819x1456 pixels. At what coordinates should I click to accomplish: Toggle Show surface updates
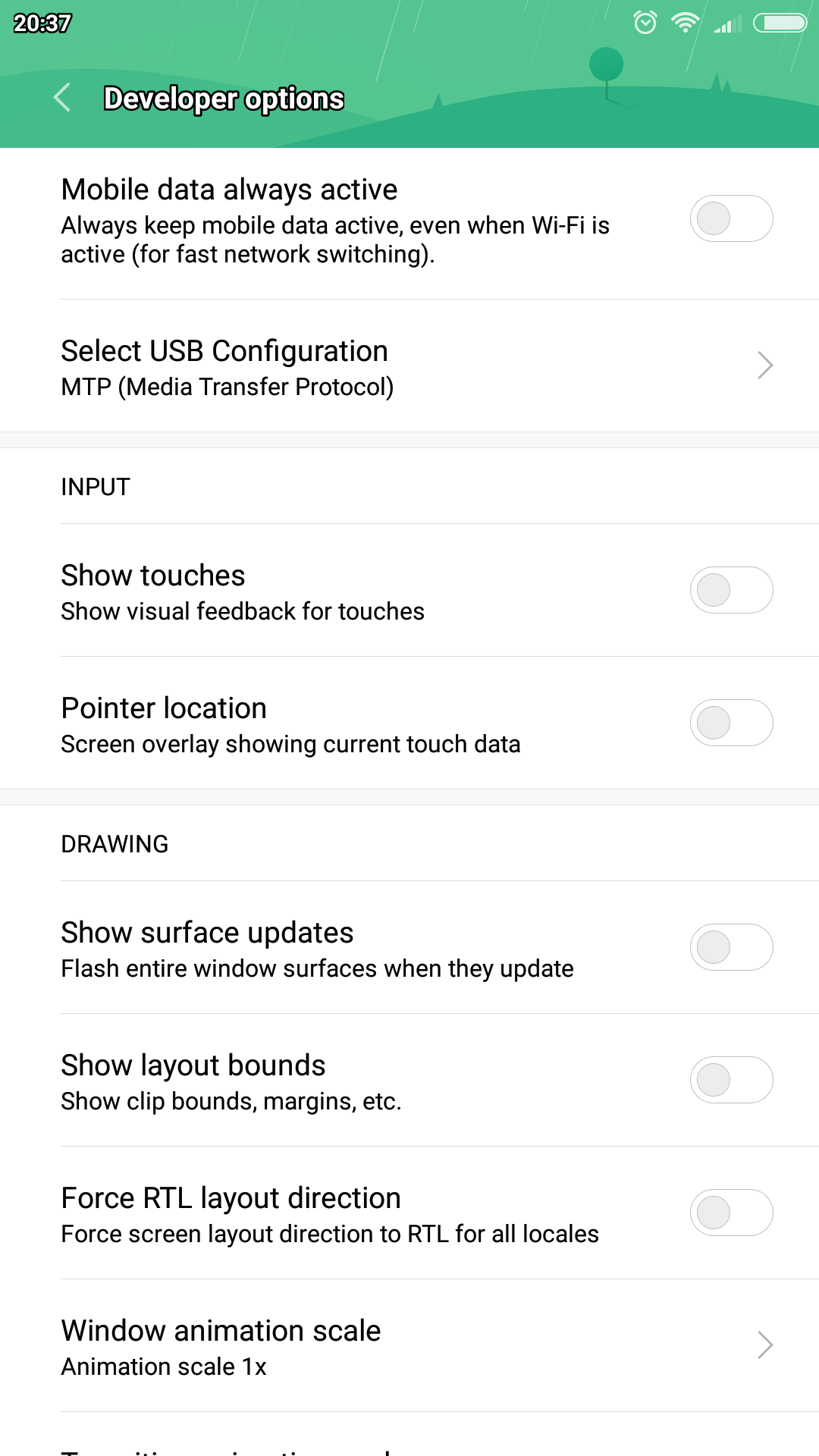(x=731, y=947)
